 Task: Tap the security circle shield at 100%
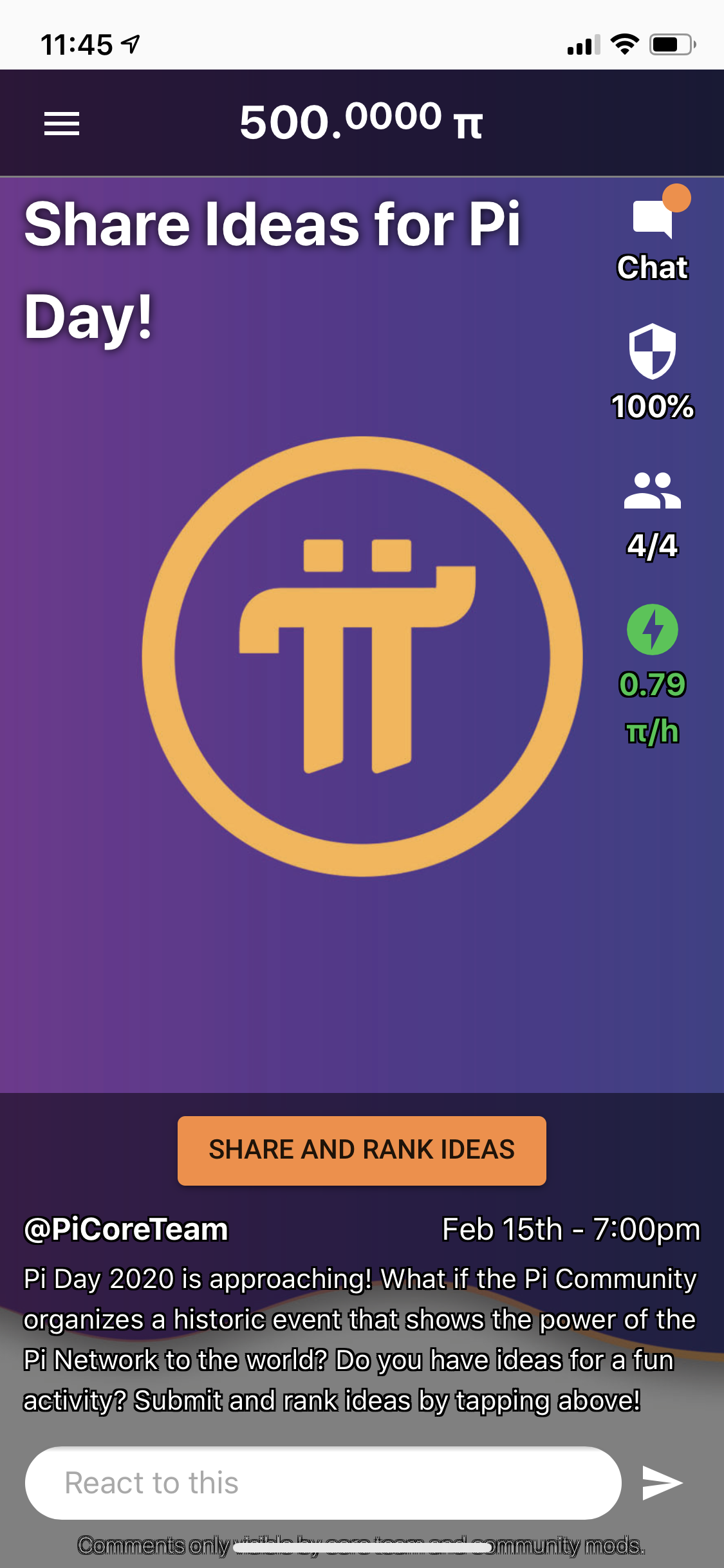pos(652,351)
